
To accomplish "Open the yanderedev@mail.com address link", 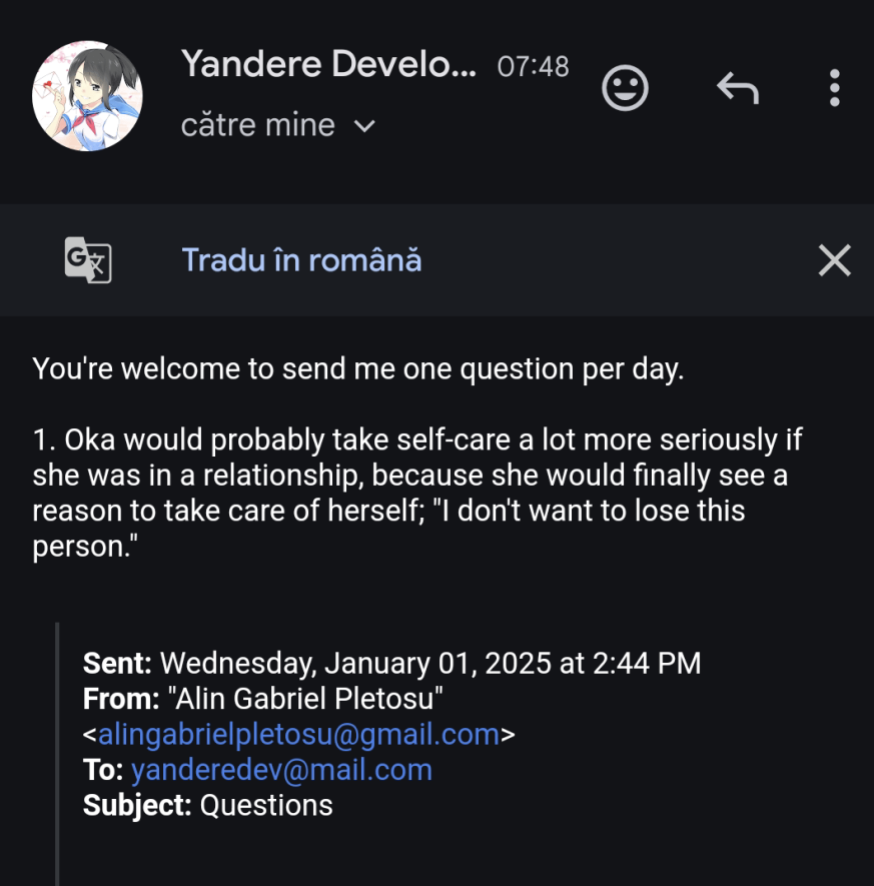I will (x=281, y=769).
